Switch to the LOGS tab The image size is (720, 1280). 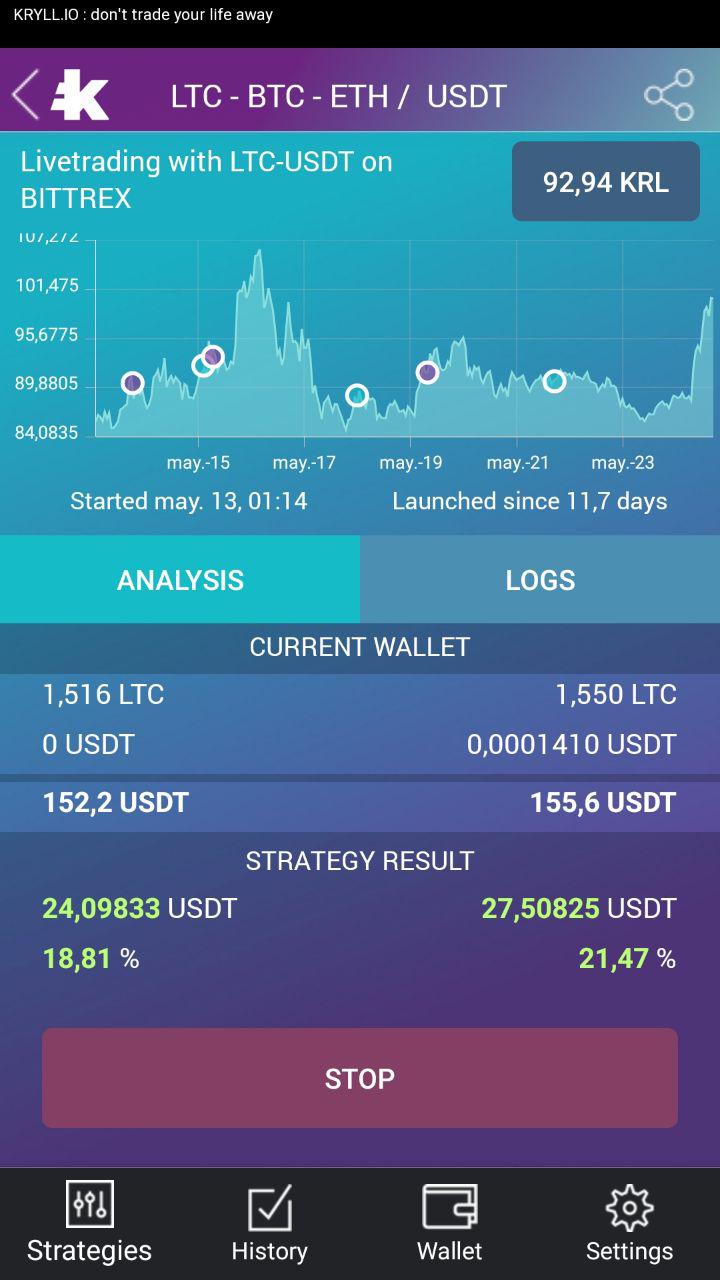tap(540, 580)
